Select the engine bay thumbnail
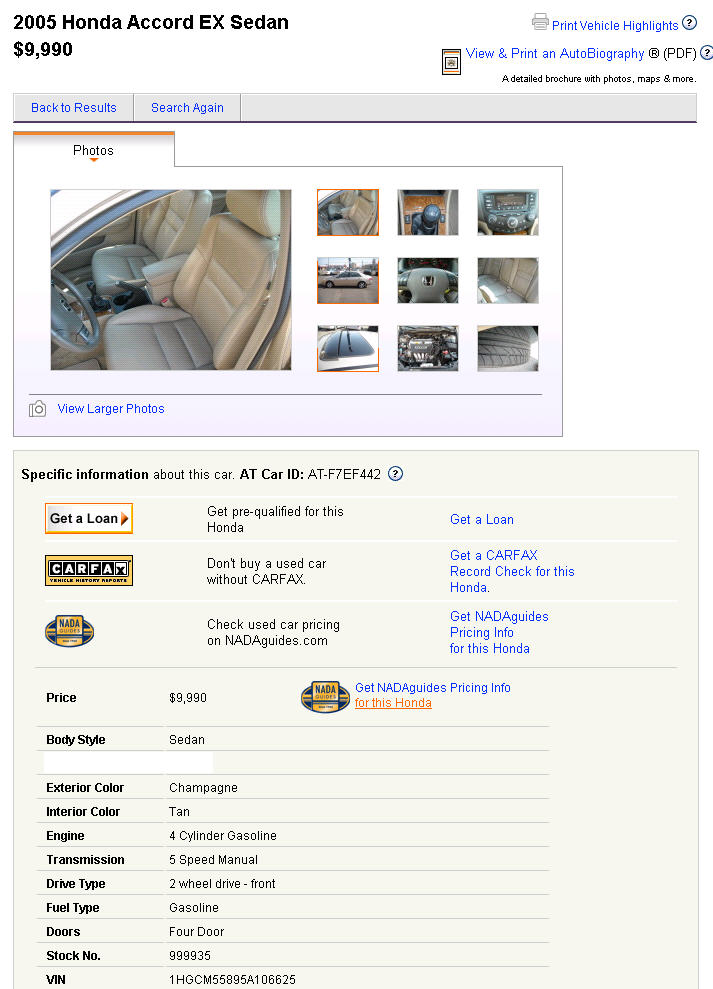Viewport: 713px width, 989px height. click(428, 348)
